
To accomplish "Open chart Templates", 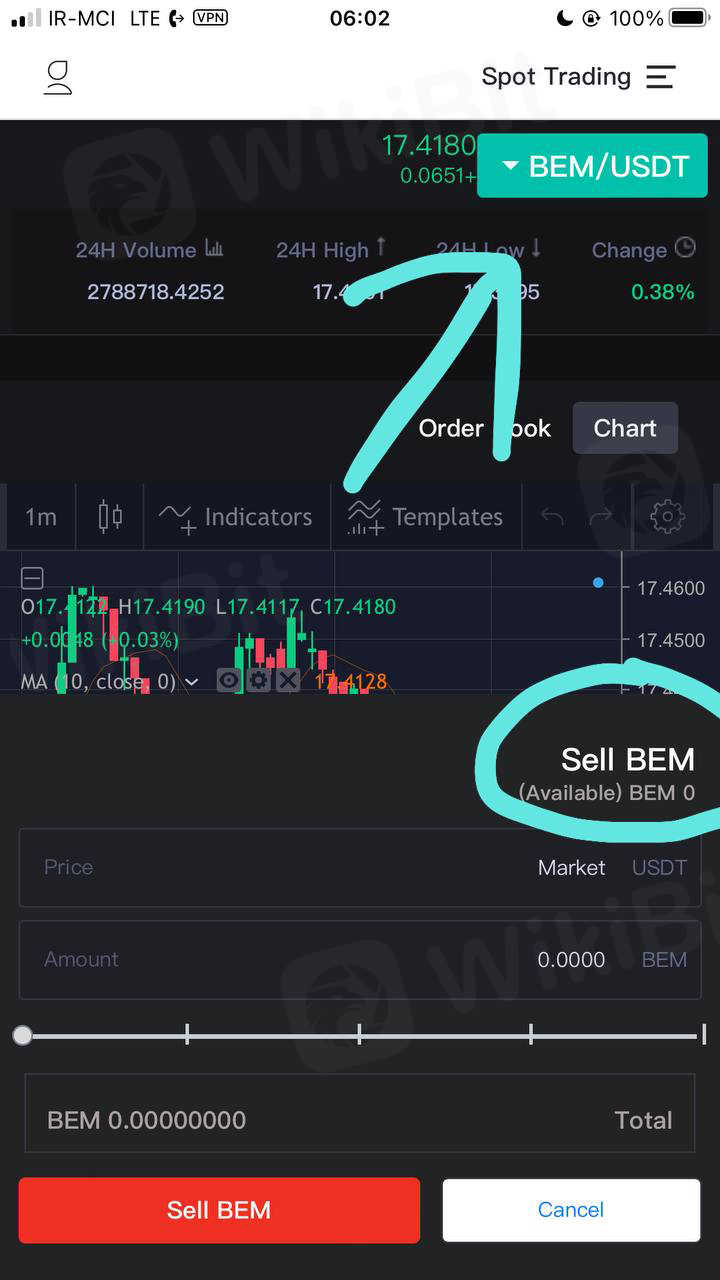I will point(425,517).
